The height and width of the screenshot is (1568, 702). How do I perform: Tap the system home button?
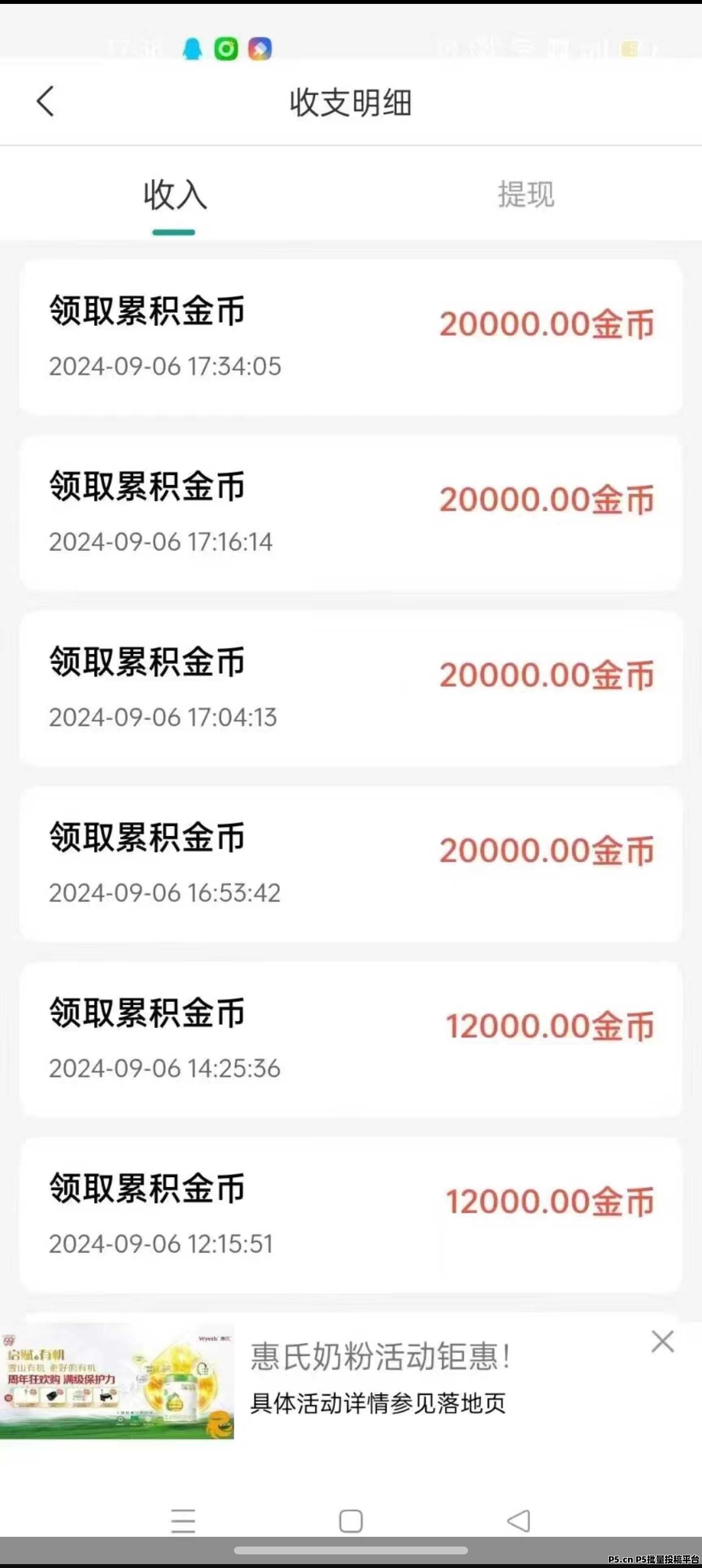(x=351, y=1521)
